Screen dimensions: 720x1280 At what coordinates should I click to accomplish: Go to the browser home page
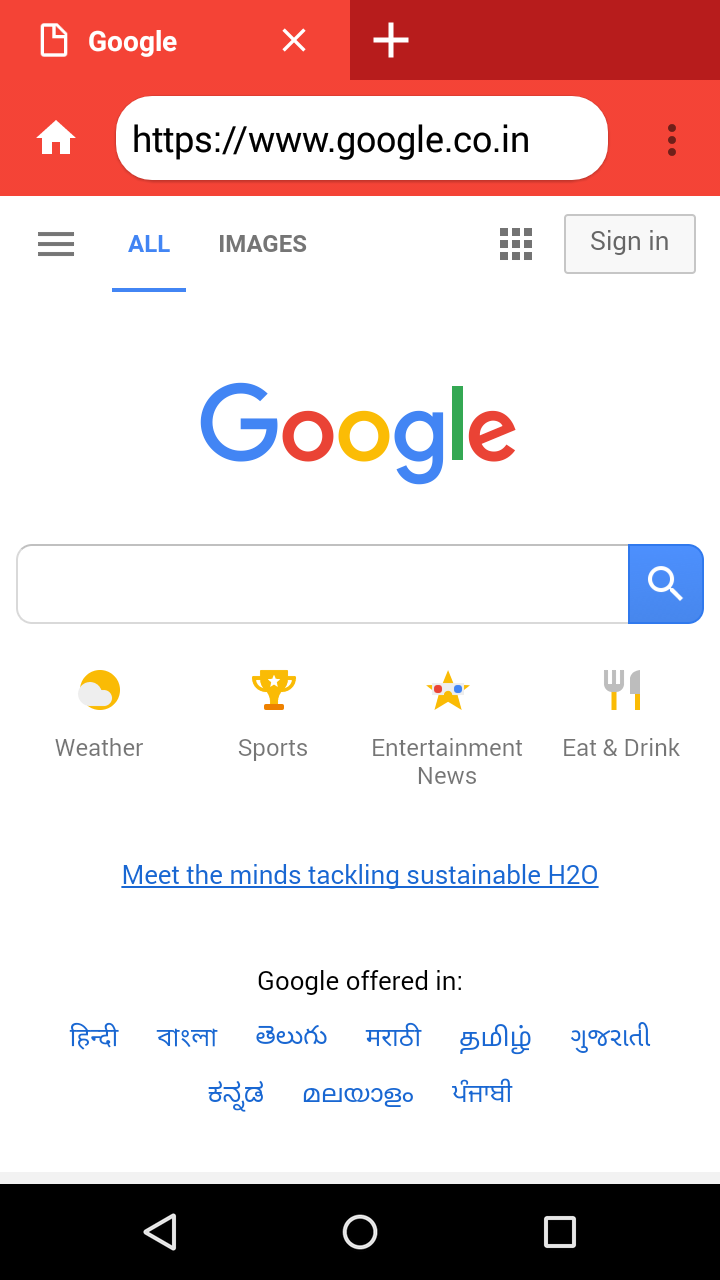click(56, 138)
